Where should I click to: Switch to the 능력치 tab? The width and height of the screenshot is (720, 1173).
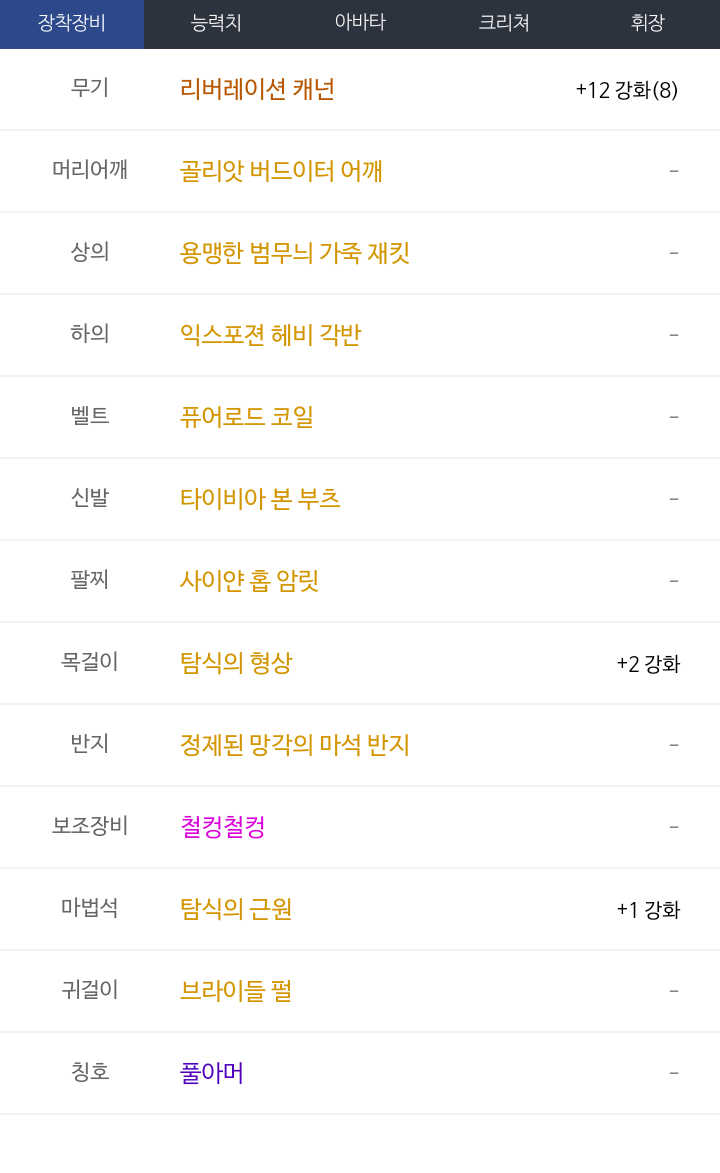coord(216,24)
